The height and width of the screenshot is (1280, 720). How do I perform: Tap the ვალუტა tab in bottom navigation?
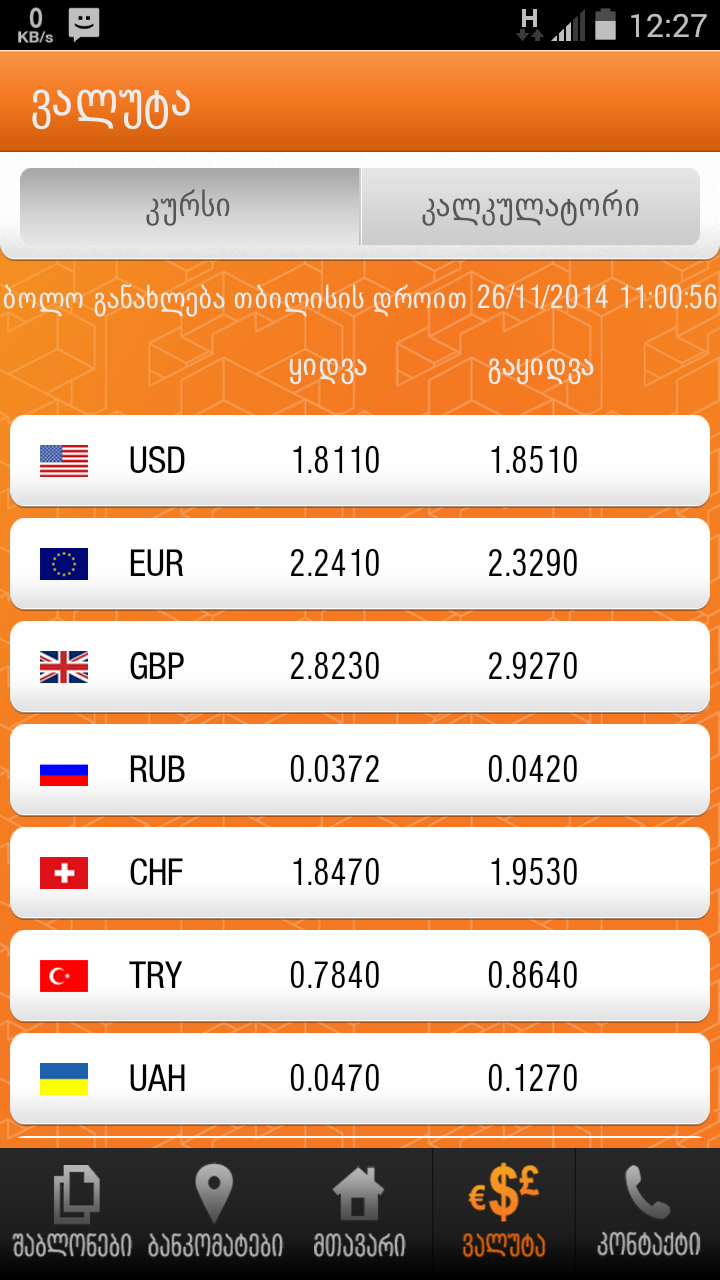[x=503, y=1214]
